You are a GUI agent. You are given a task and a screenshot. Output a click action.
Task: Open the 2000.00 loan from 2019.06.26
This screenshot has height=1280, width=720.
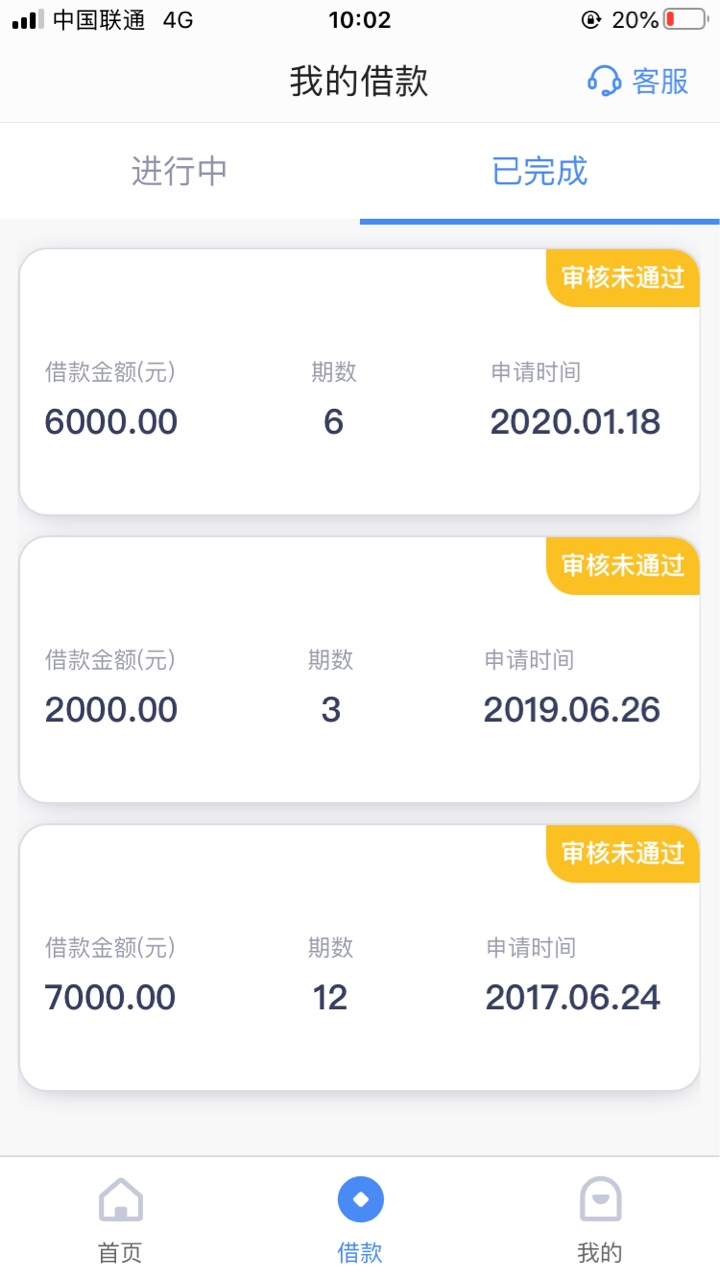click(360, 669)
